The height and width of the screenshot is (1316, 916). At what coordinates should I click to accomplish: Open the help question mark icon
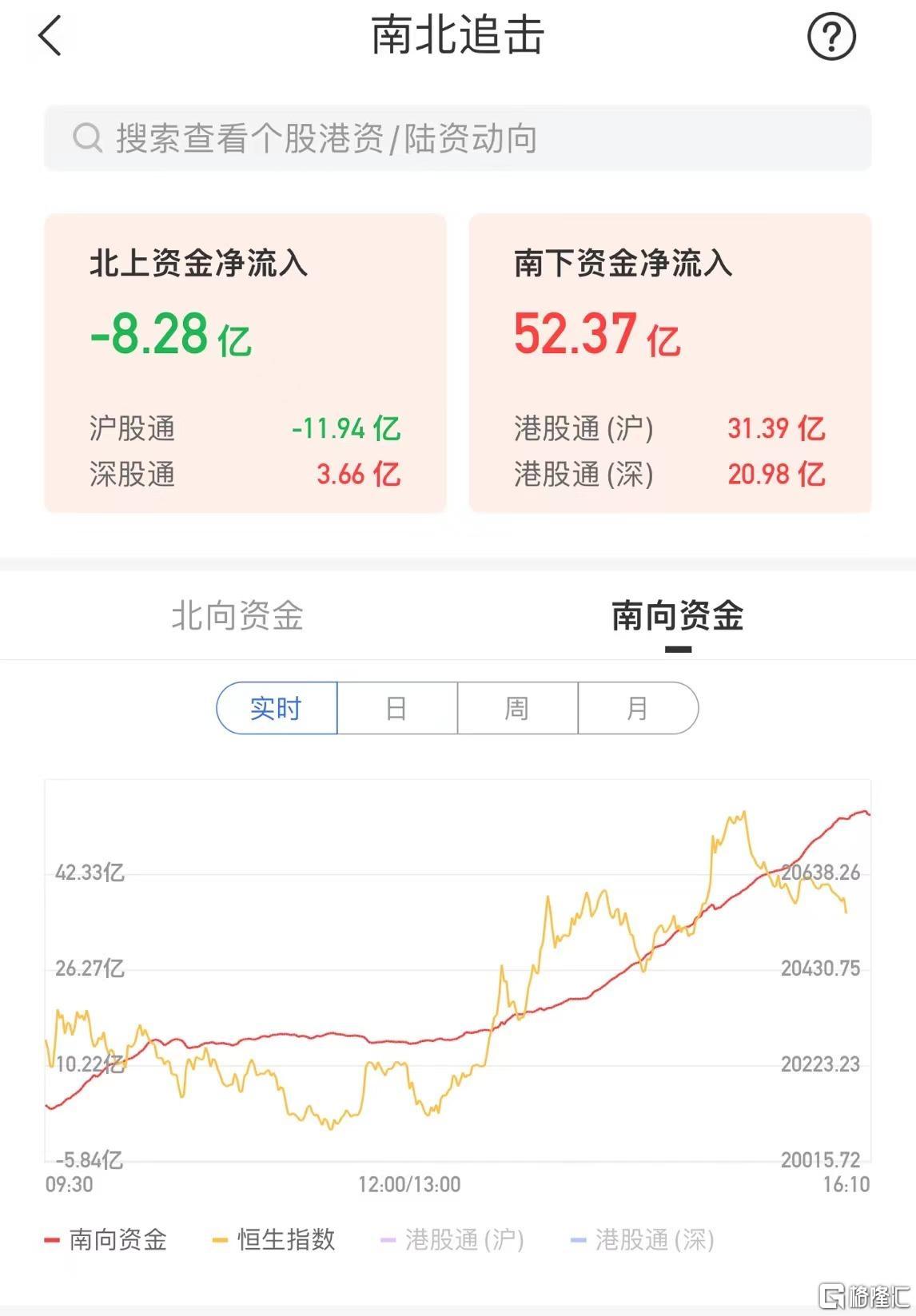(831, 37)
